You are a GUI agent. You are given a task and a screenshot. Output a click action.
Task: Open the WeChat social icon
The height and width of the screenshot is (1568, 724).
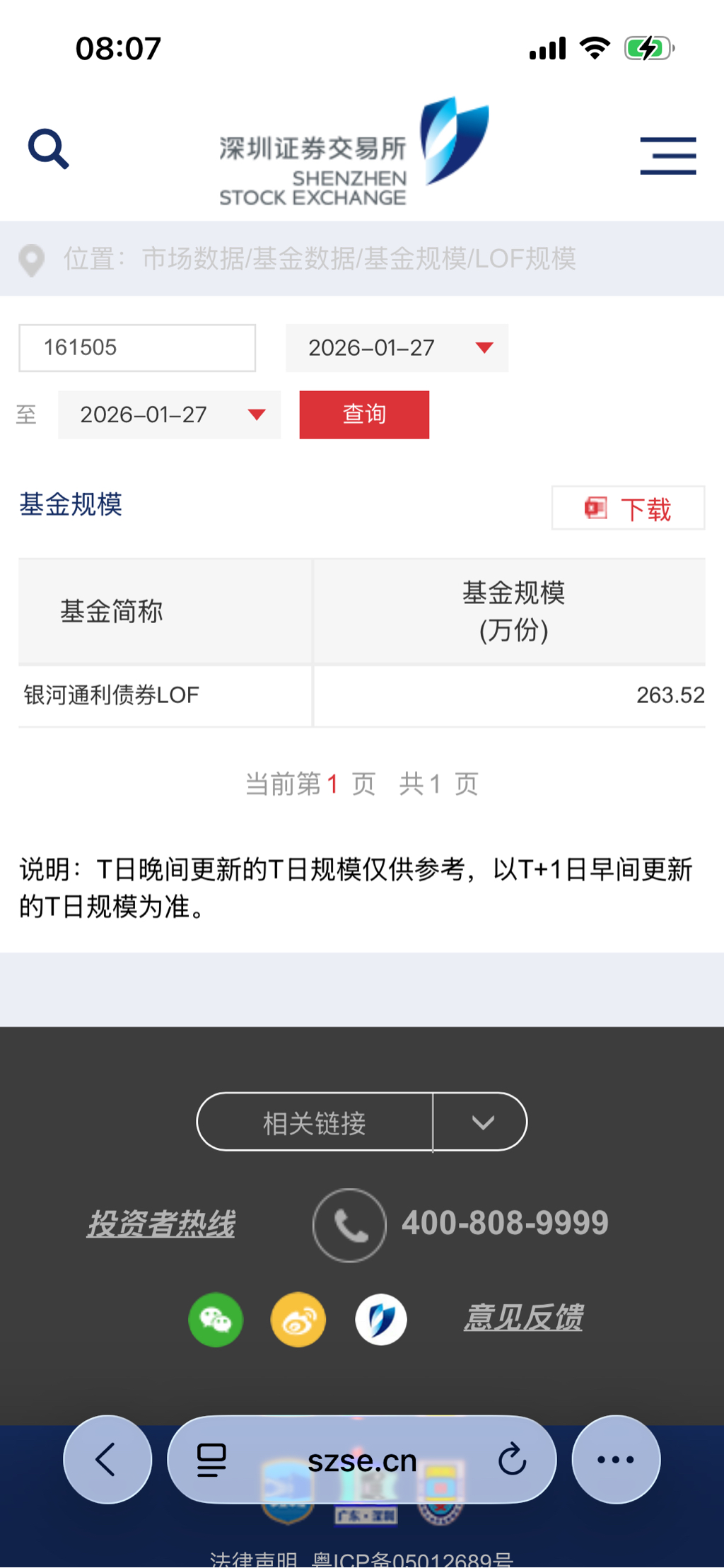[216, 1320]
